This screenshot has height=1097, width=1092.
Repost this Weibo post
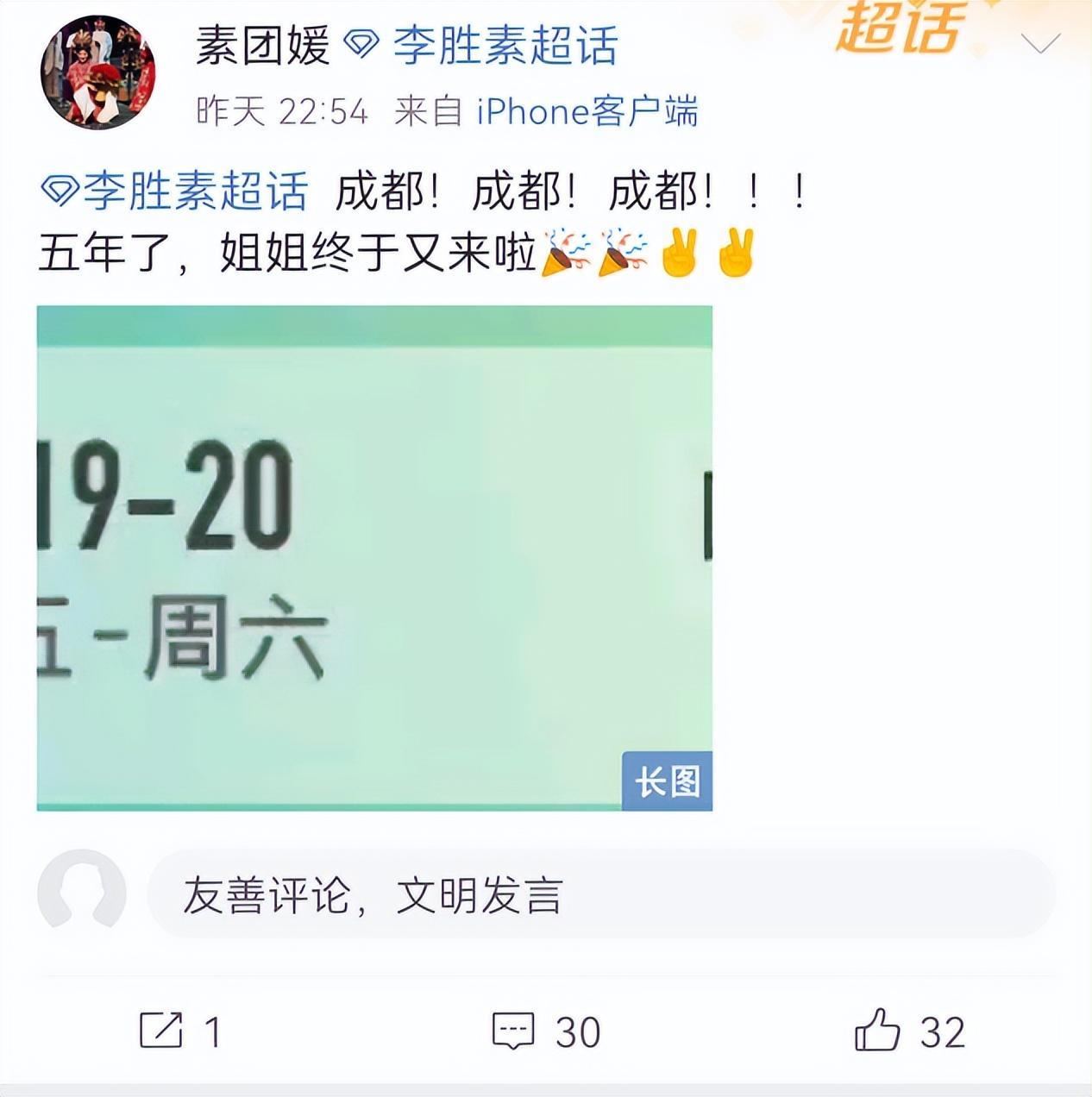[x=179, y=1031]
